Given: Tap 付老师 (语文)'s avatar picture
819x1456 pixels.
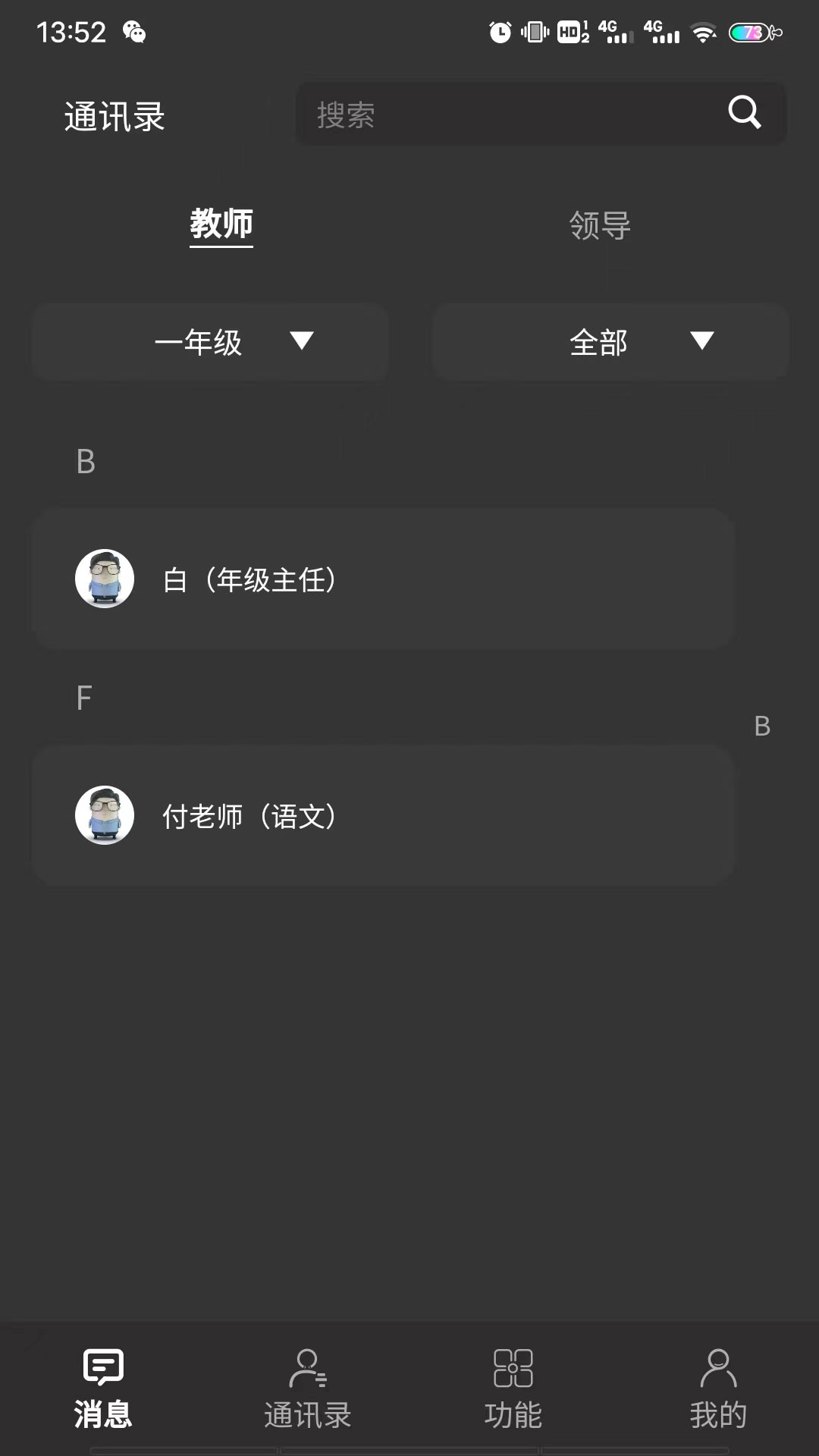Looking at the screenshot, I should (x=105, y=815).
